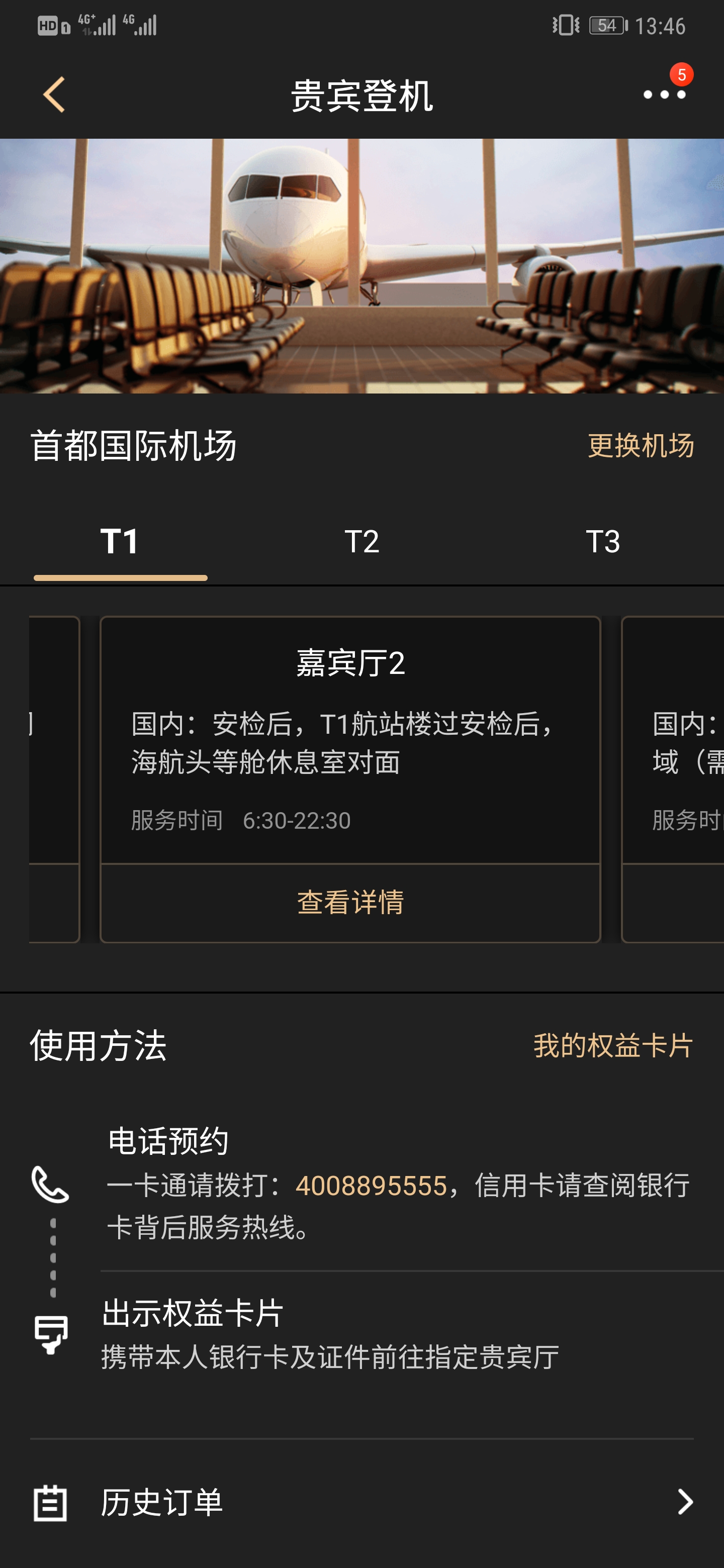Screen dimensions: 724x1568
Task: Call the hotline 4008895555
Action: 371,1185
